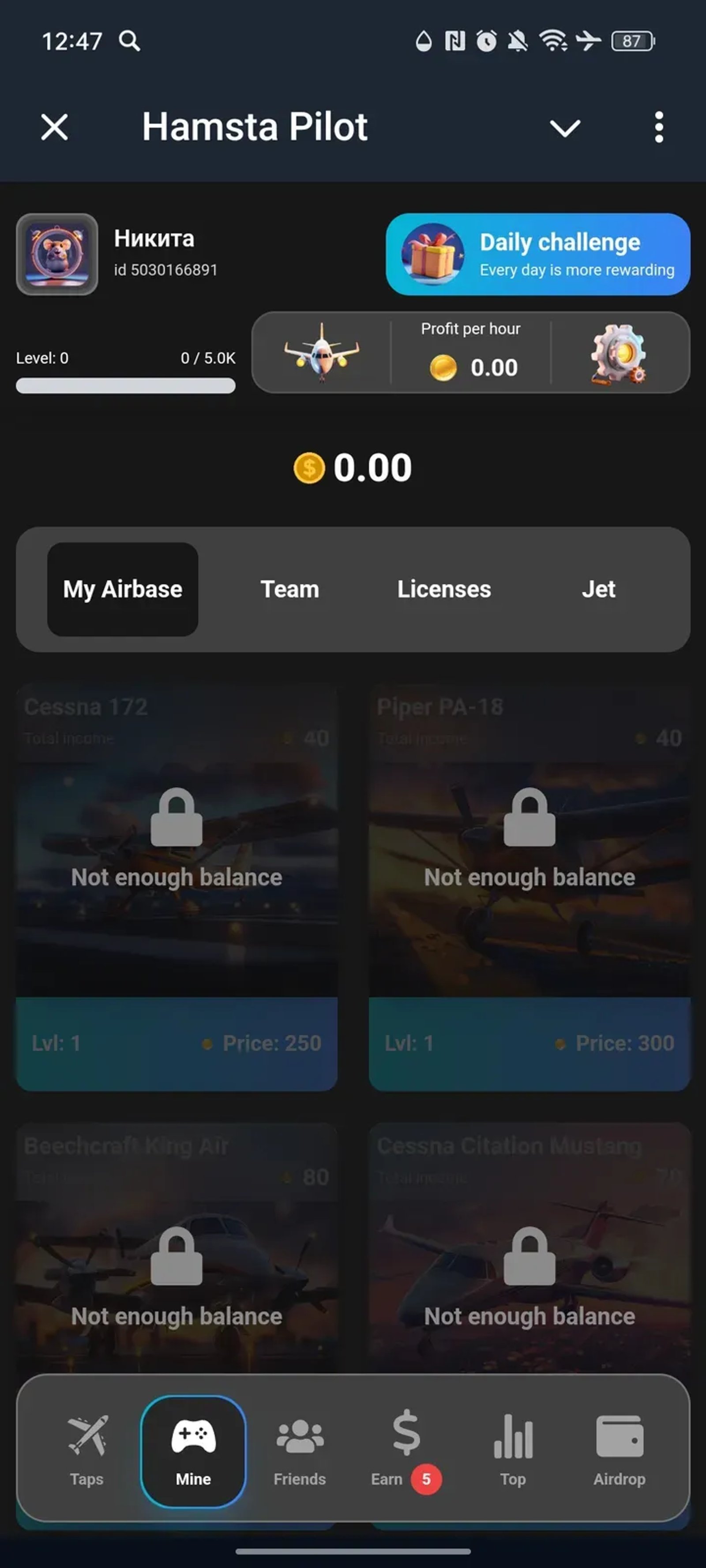Open the three-dot overflow menu
The image size is (706, 1568).
[658, 127]
